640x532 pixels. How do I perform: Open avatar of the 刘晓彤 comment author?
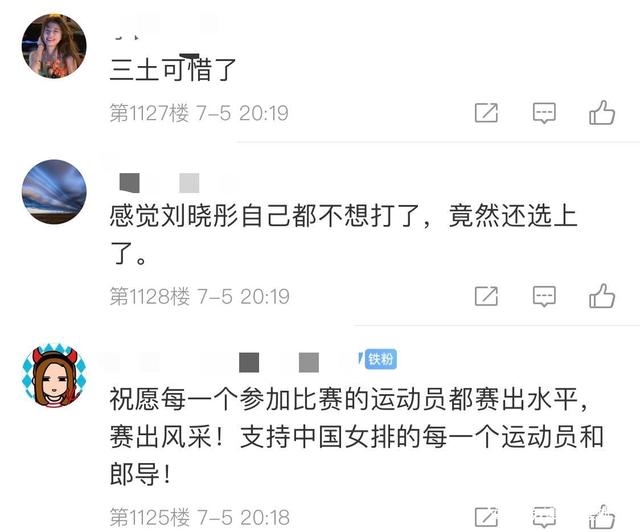[54, 192]
